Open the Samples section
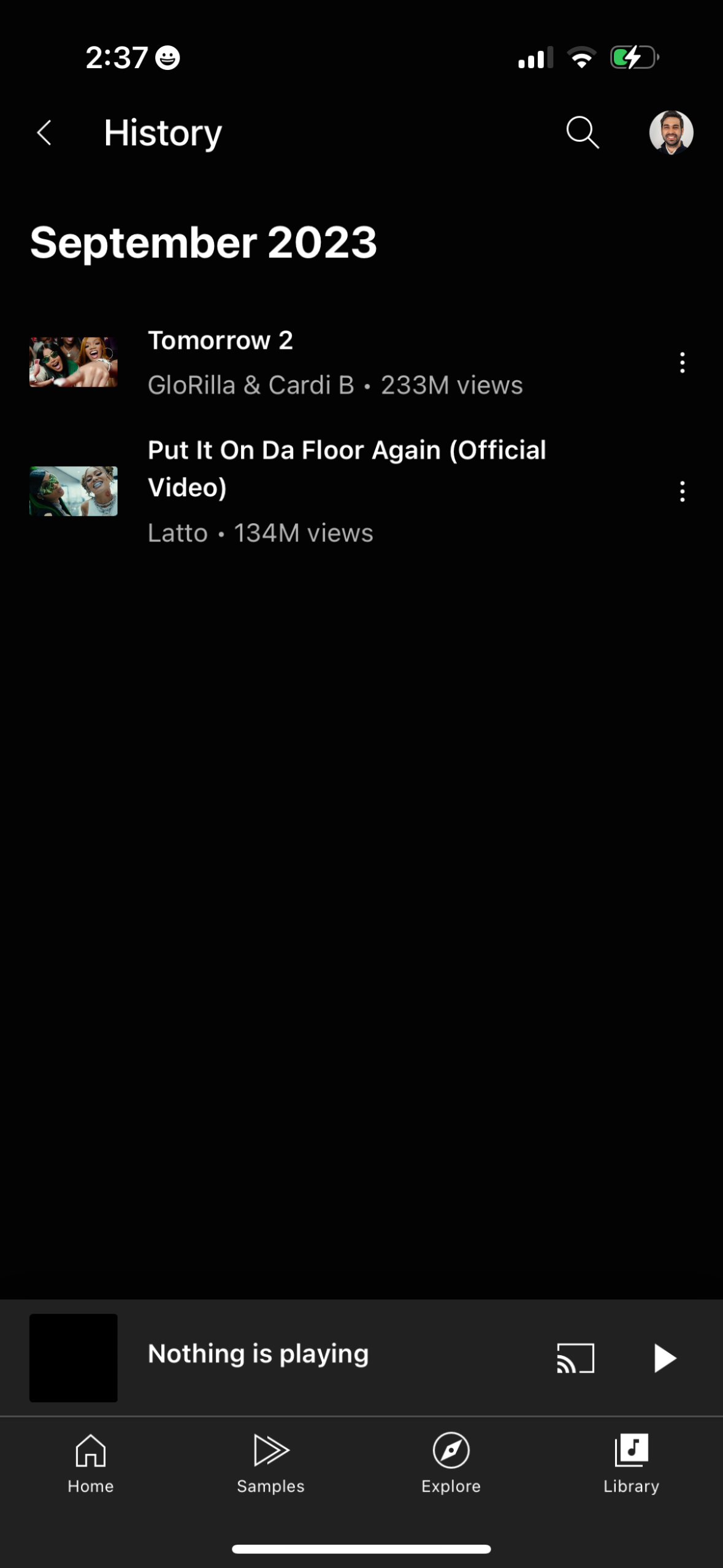Viewport: 723px width, 1568px height. coord(270,1463)
